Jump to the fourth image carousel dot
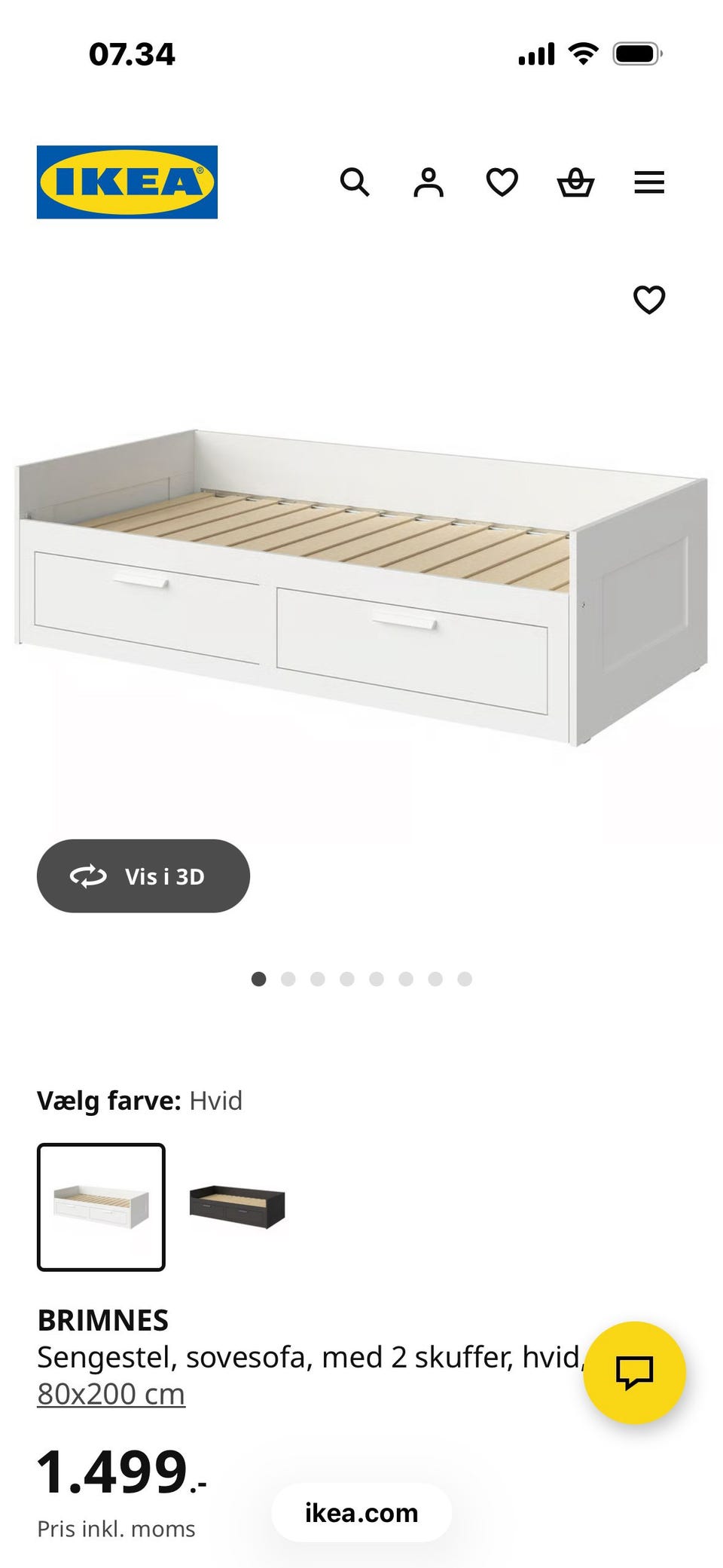Viewport: 723px width, 1568px height. point(347,980)
